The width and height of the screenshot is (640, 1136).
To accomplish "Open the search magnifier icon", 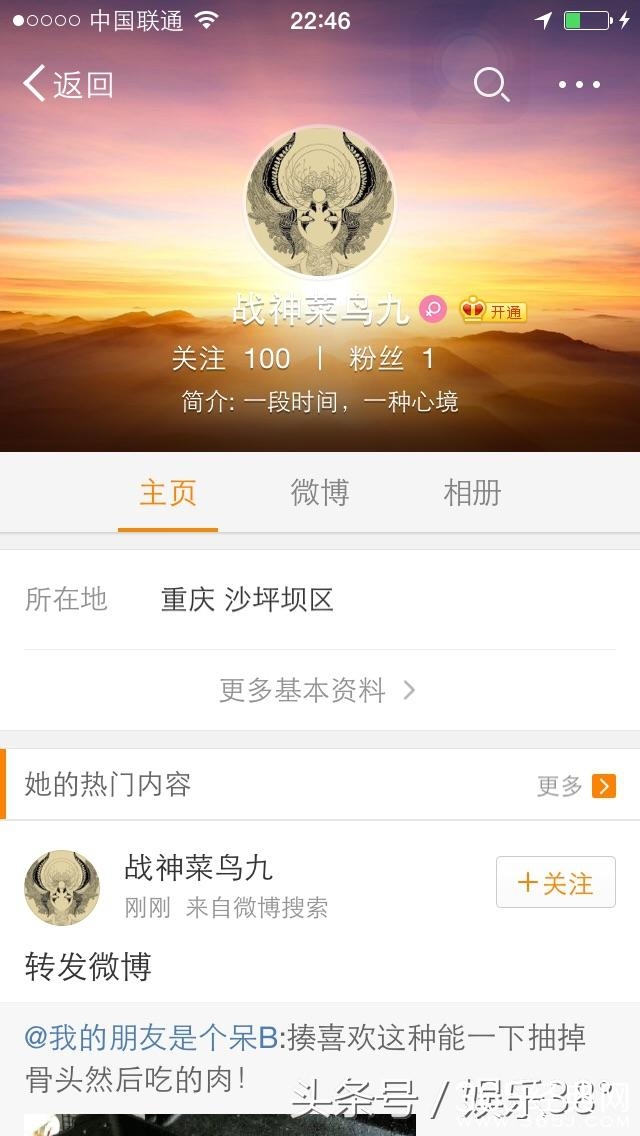I will 491,85.
